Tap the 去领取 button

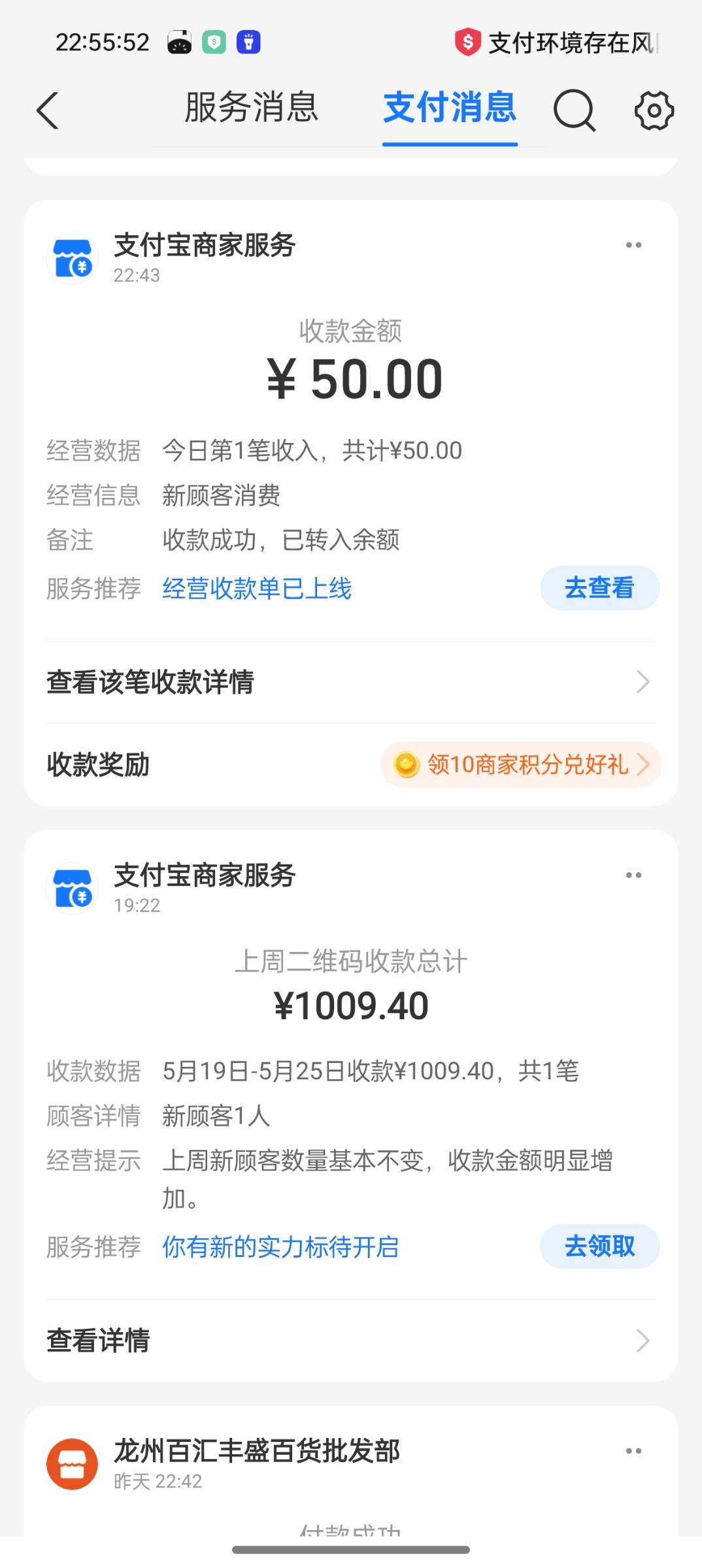coord(599,1247)
